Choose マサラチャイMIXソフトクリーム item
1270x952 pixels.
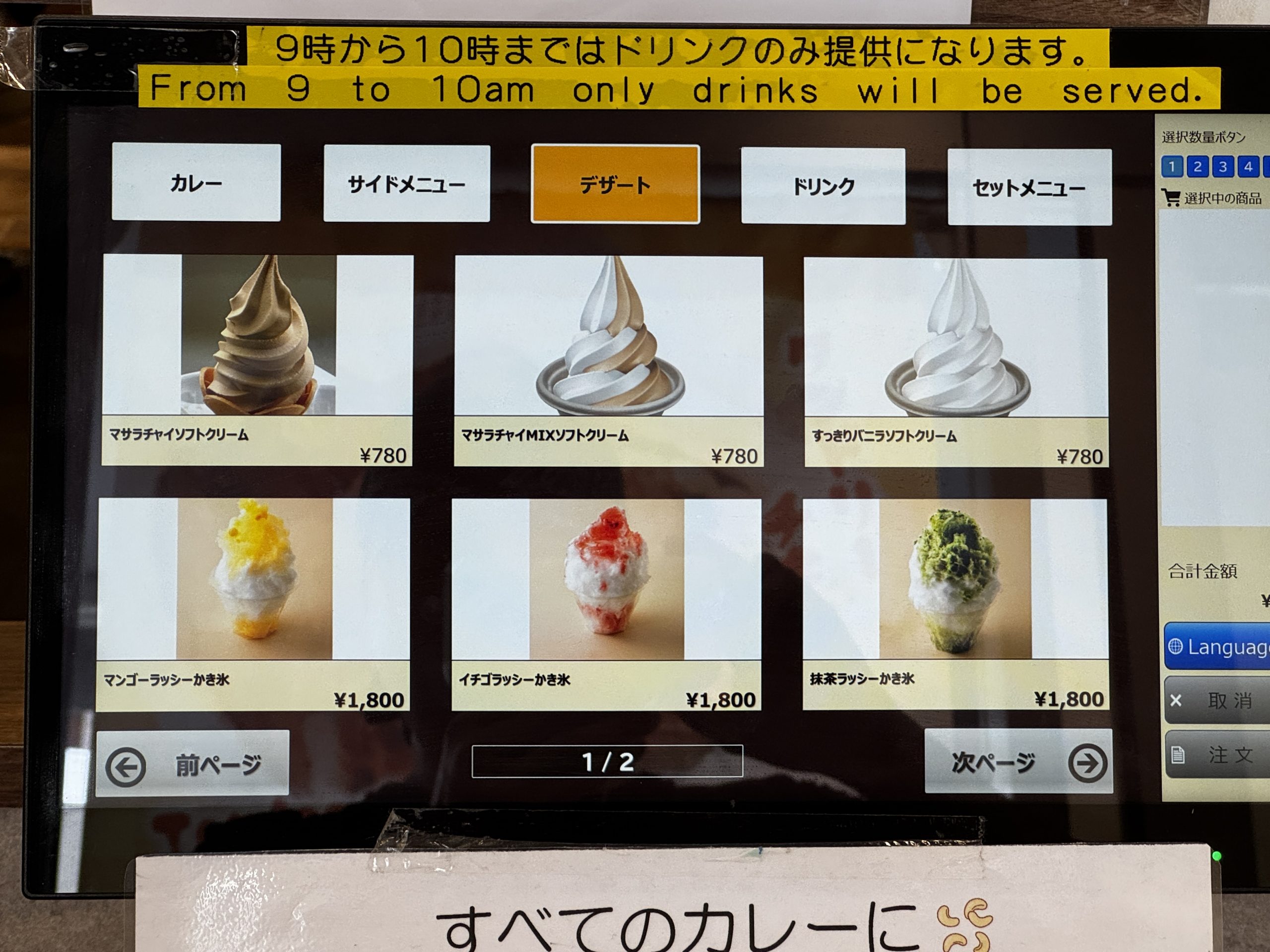click(x=609, y=361)
